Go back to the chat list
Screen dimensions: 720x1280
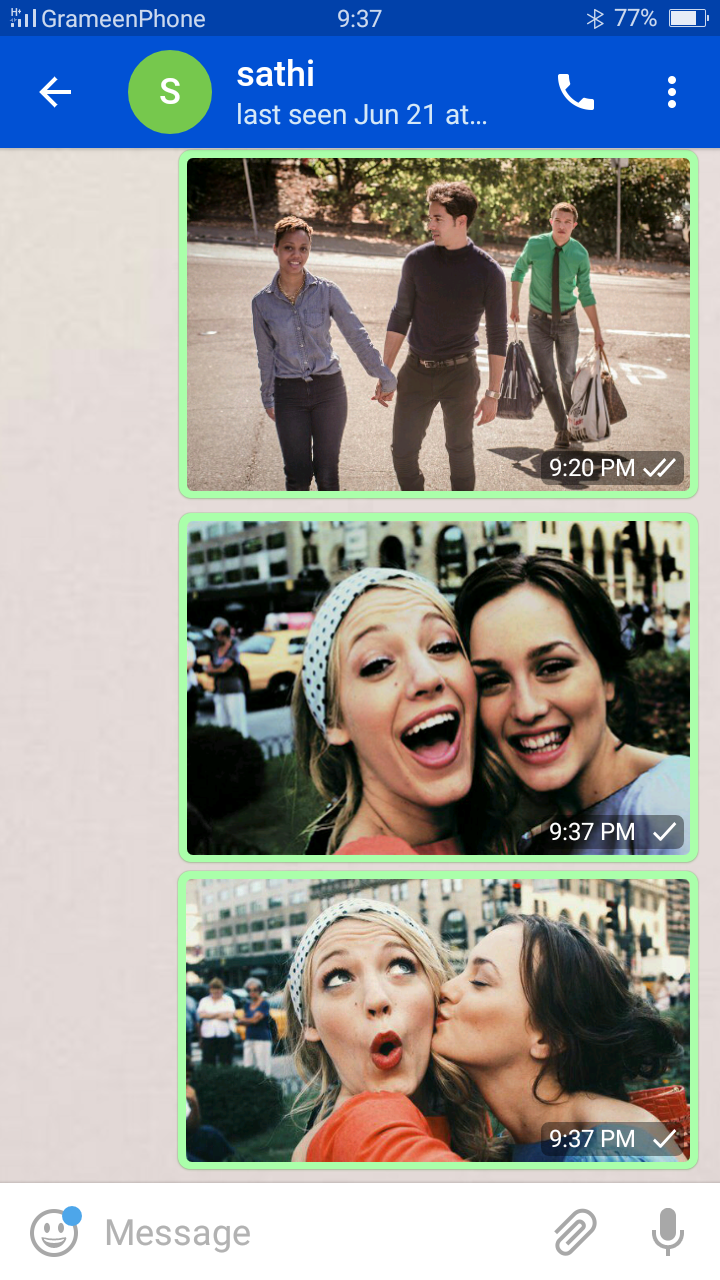[55, 92]
